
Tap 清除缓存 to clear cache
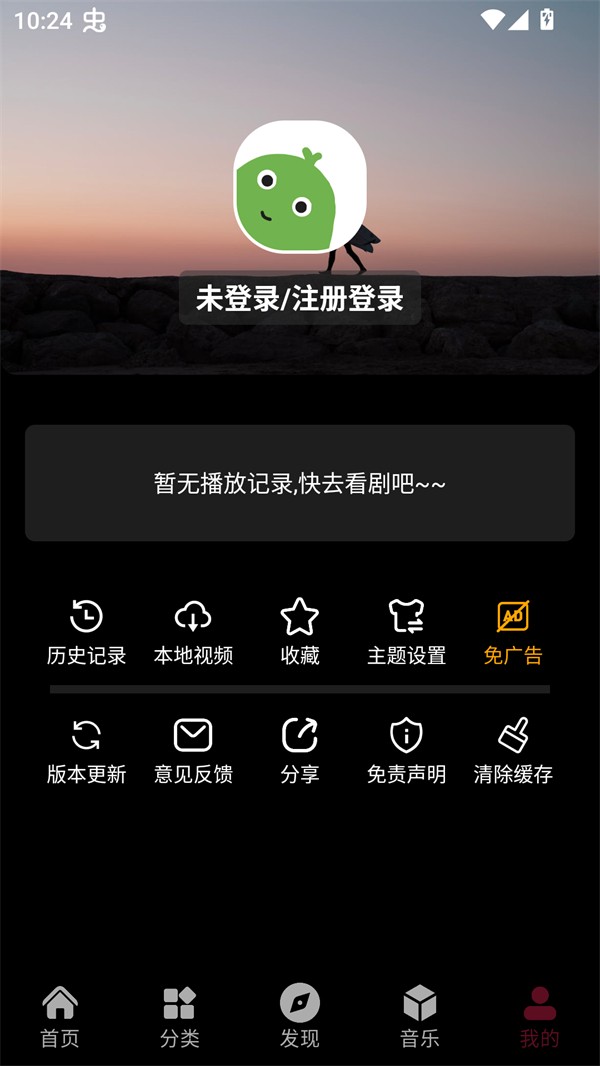point(513,750)
